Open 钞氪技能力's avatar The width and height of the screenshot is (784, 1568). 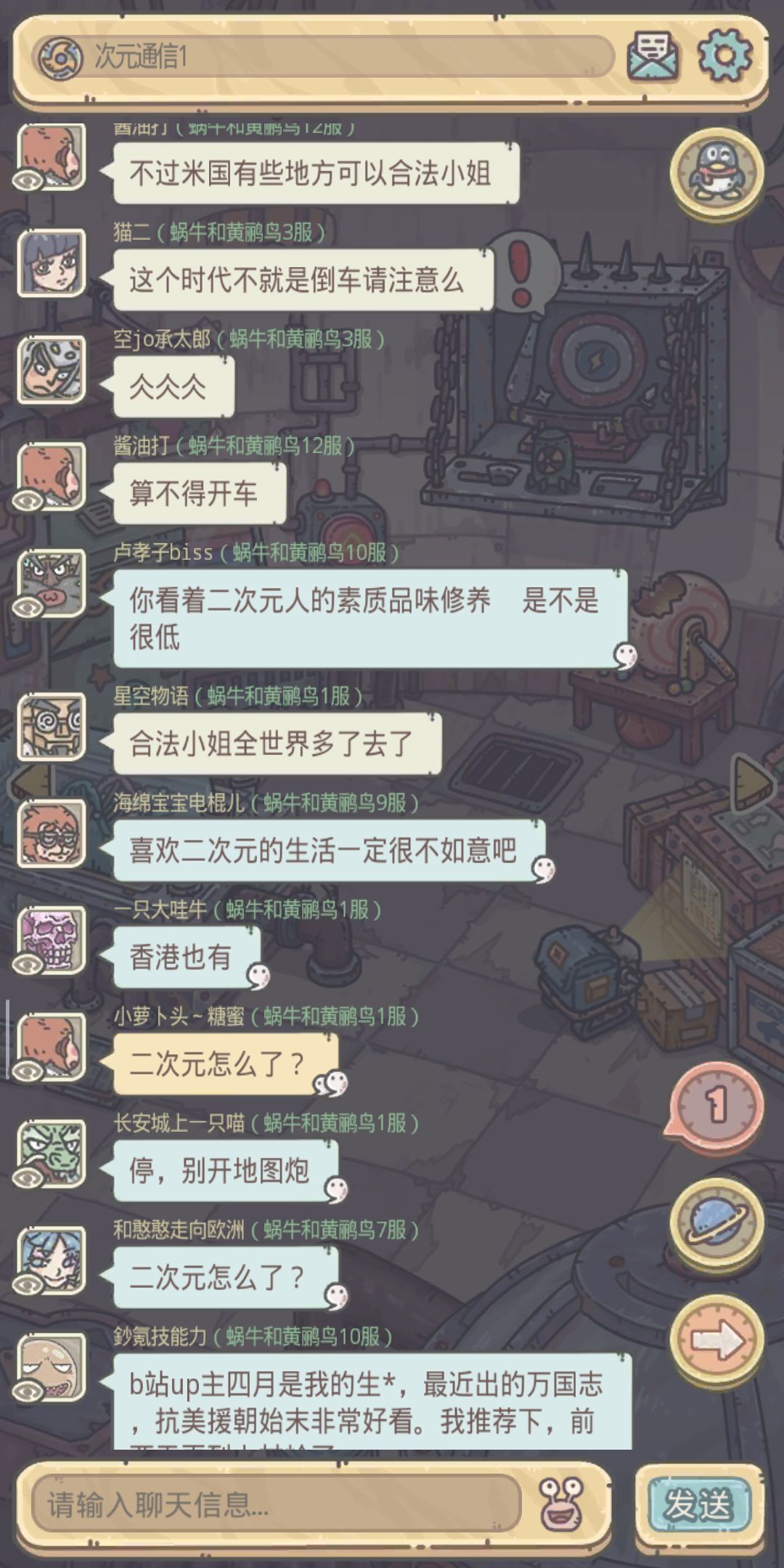point(49,1367)
